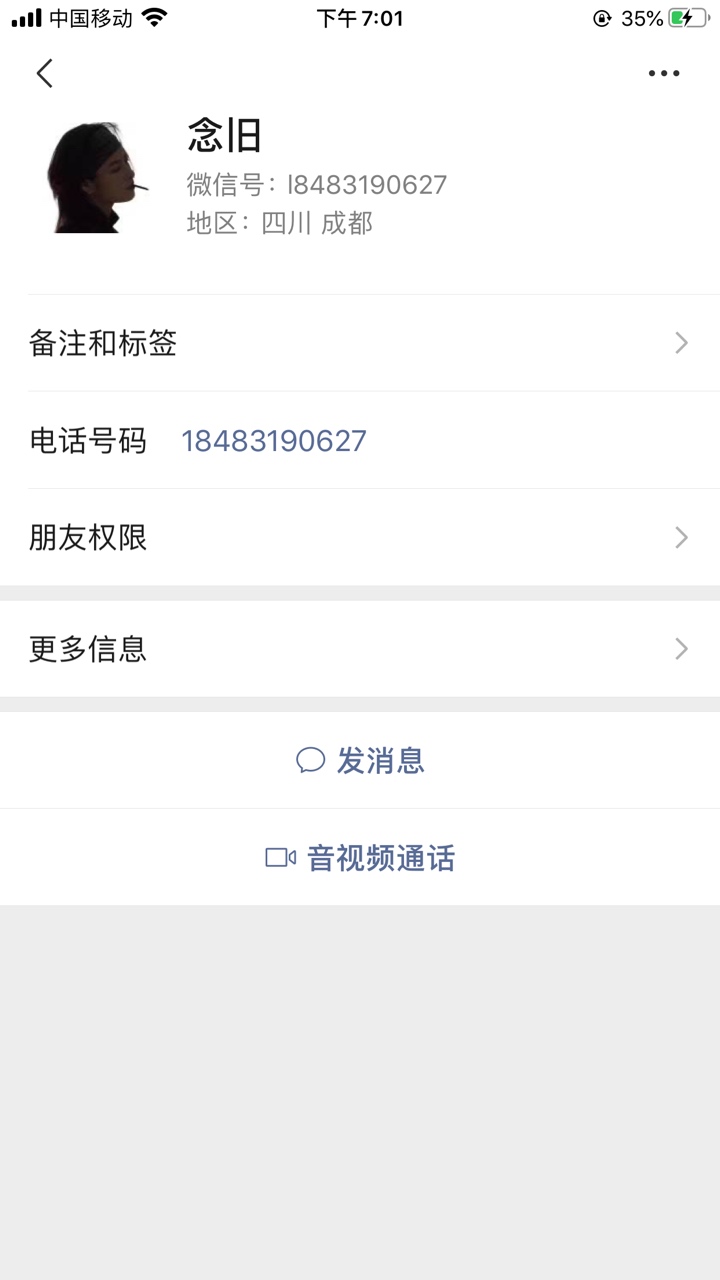Open 备注和标签 settings row
Screen dimensions: 720x1280
click(360, 343)
